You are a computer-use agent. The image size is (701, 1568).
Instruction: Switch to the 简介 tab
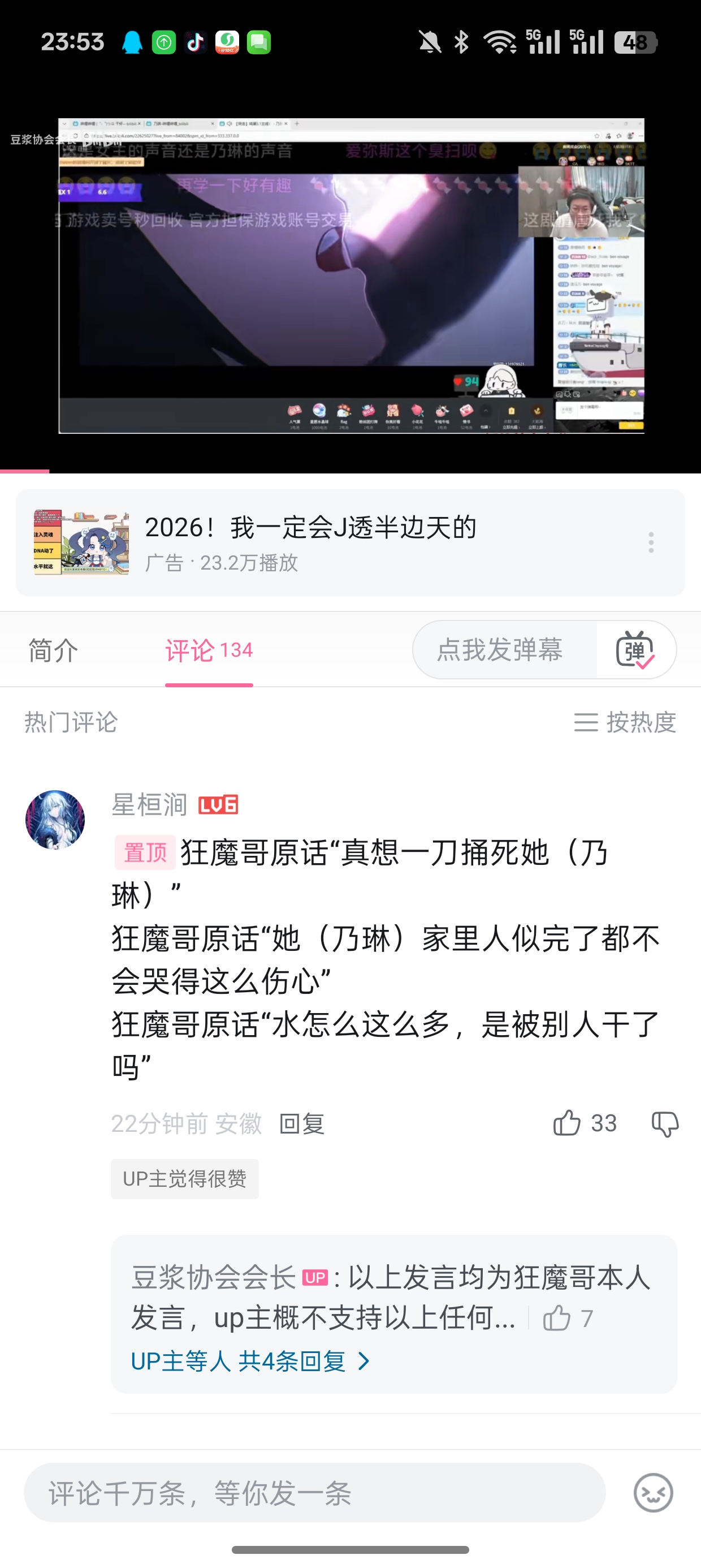[54, 650]
